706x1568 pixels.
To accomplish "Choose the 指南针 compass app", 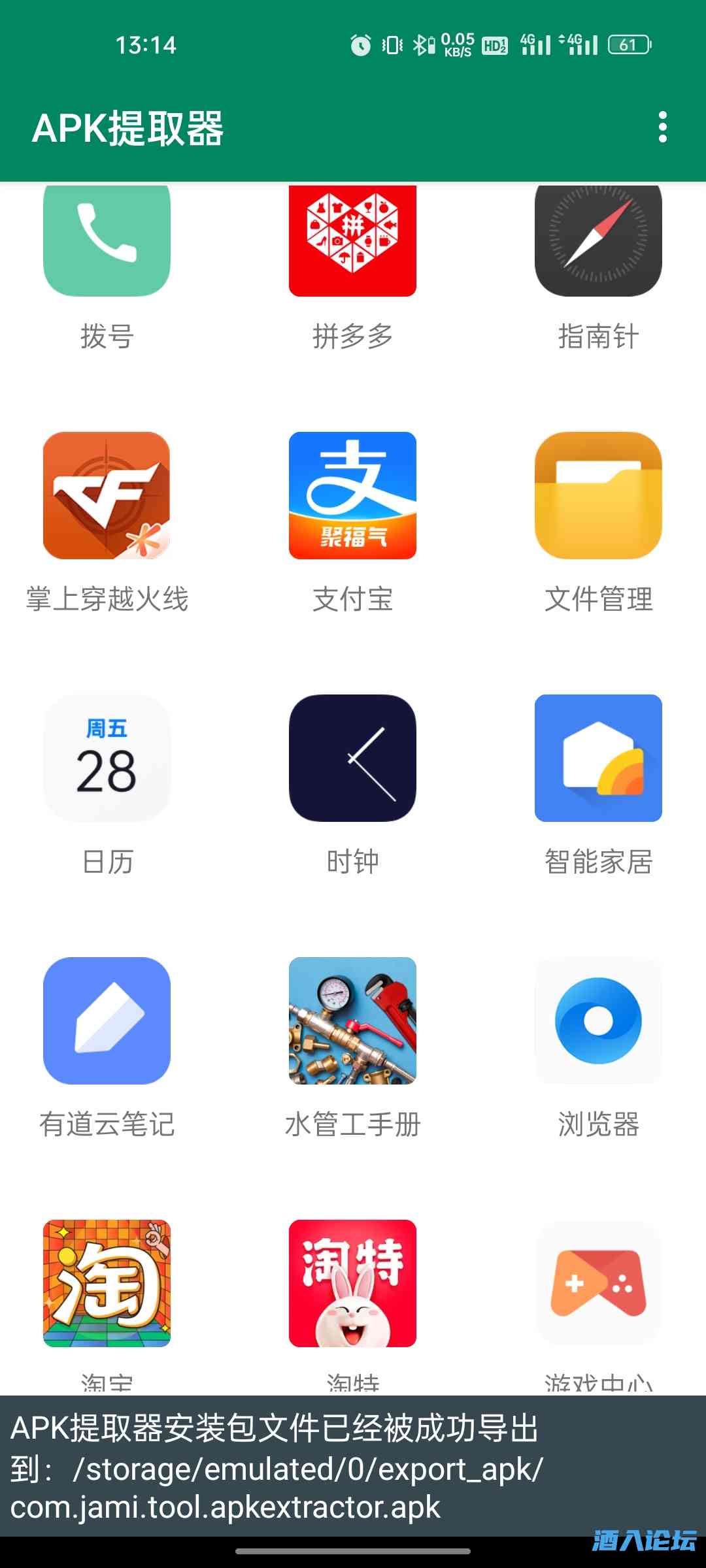I will [x=598, y=242].
